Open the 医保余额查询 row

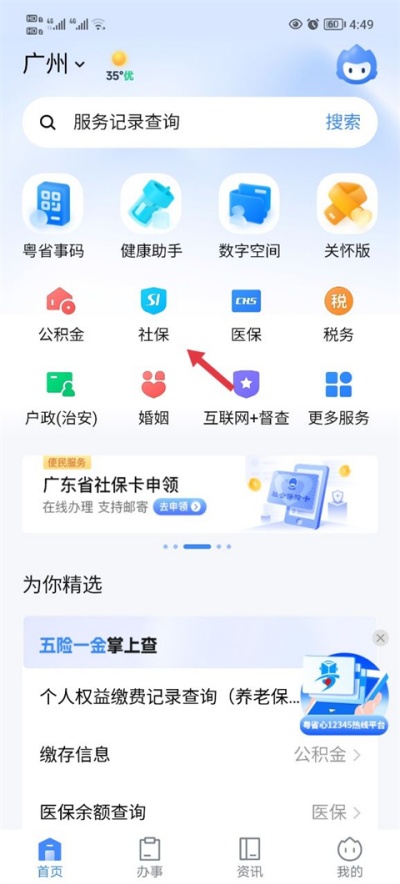200,812
